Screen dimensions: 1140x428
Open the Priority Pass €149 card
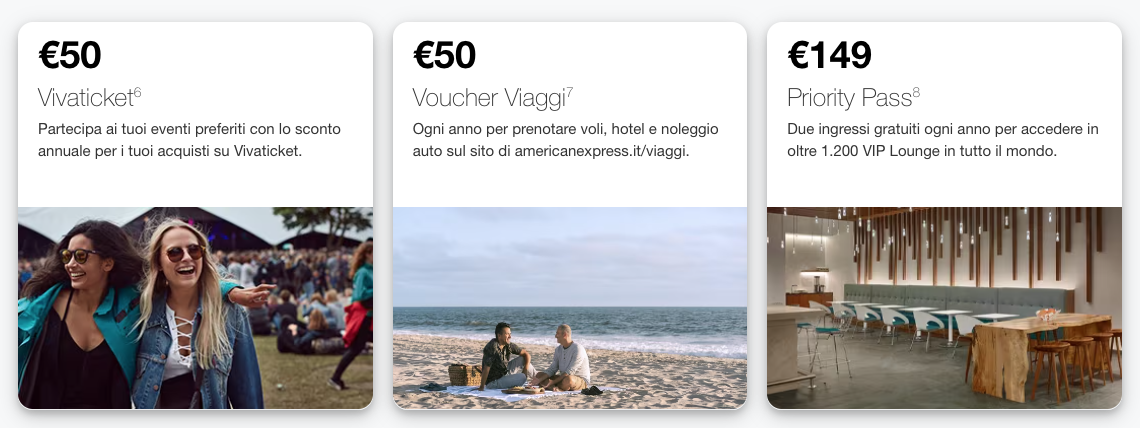click(943, 215)
